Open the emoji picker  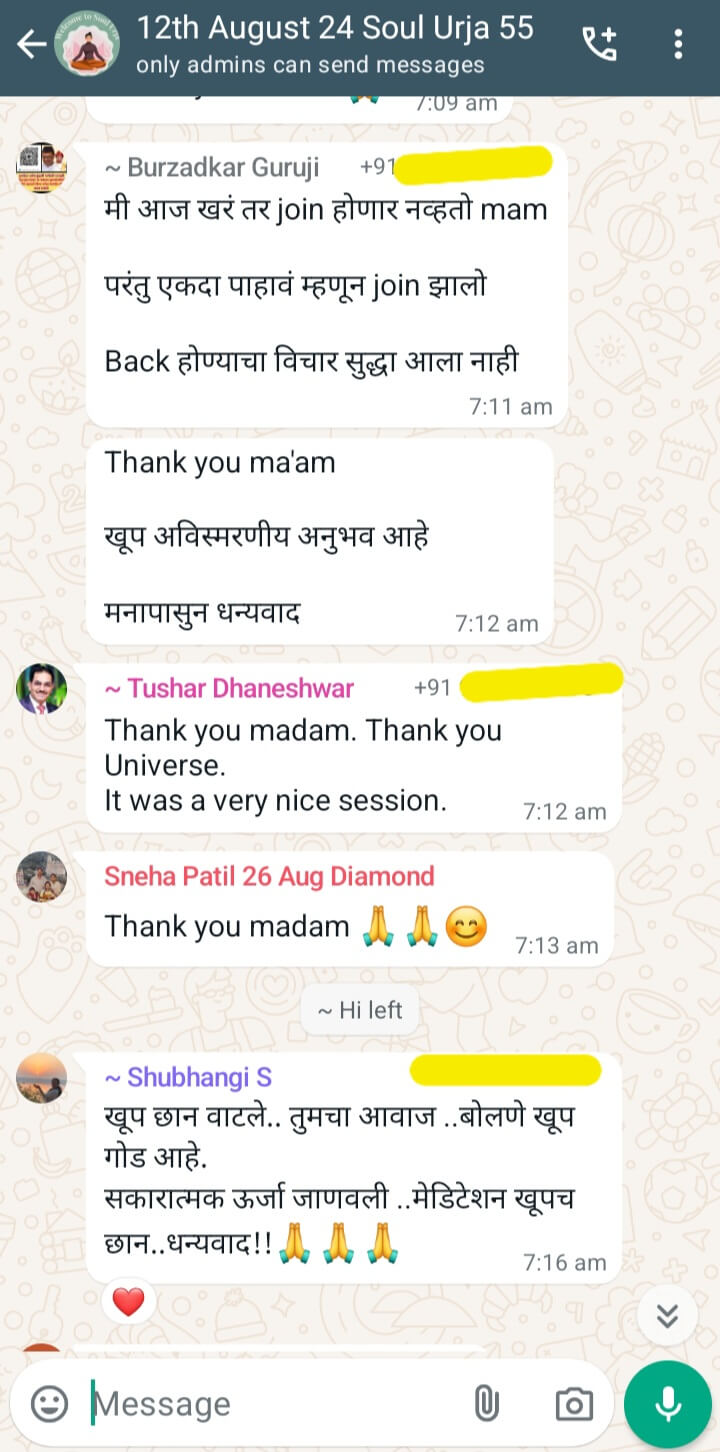click(x=49, y=1404)
